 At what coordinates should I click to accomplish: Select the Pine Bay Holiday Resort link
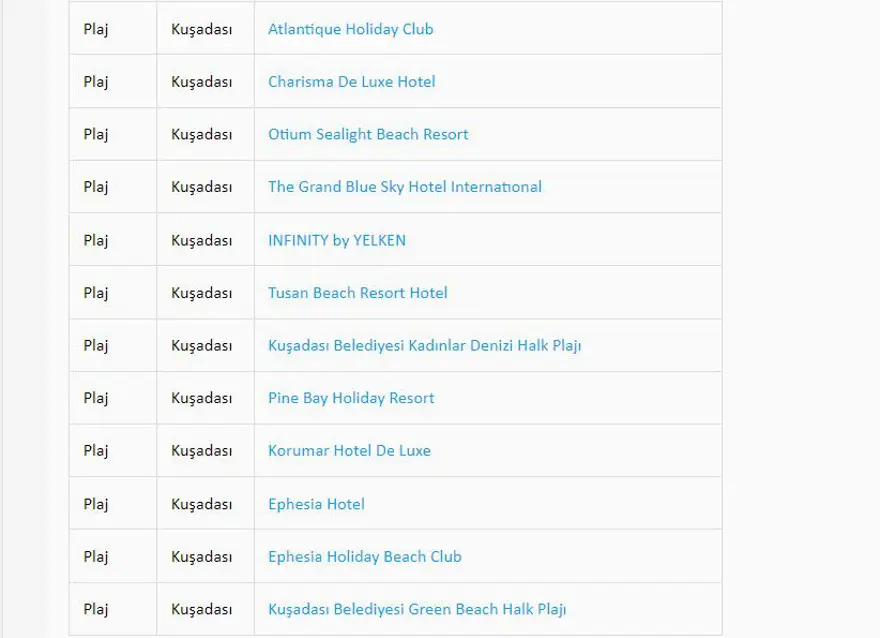click(351, 398)
